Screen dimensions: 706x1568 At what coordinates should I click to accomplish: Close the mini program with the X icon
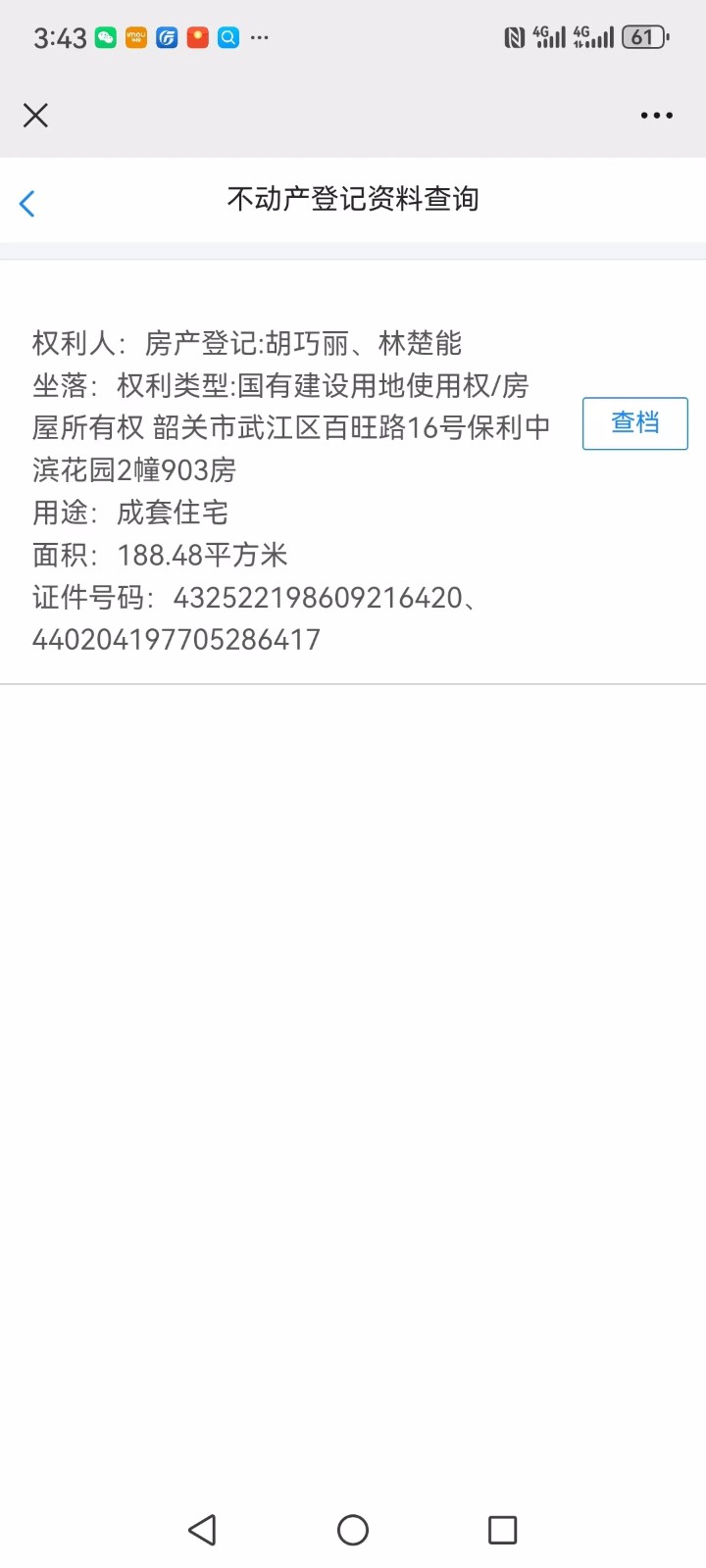[x=35, y=116]
